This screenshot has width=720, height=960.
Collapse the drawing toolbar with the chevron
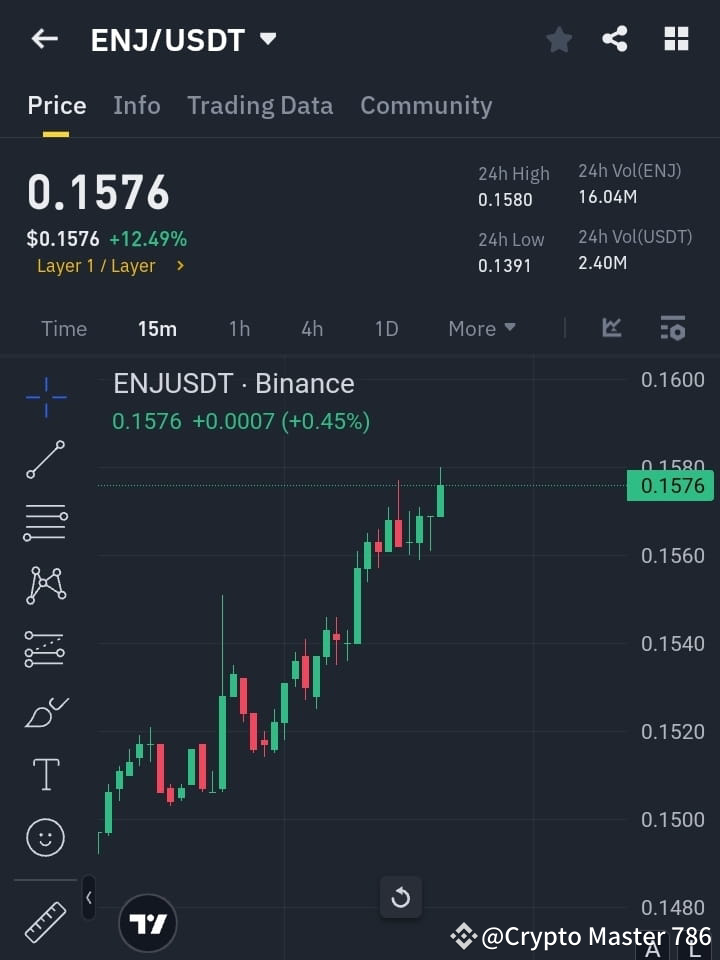[x=88, y=898]
